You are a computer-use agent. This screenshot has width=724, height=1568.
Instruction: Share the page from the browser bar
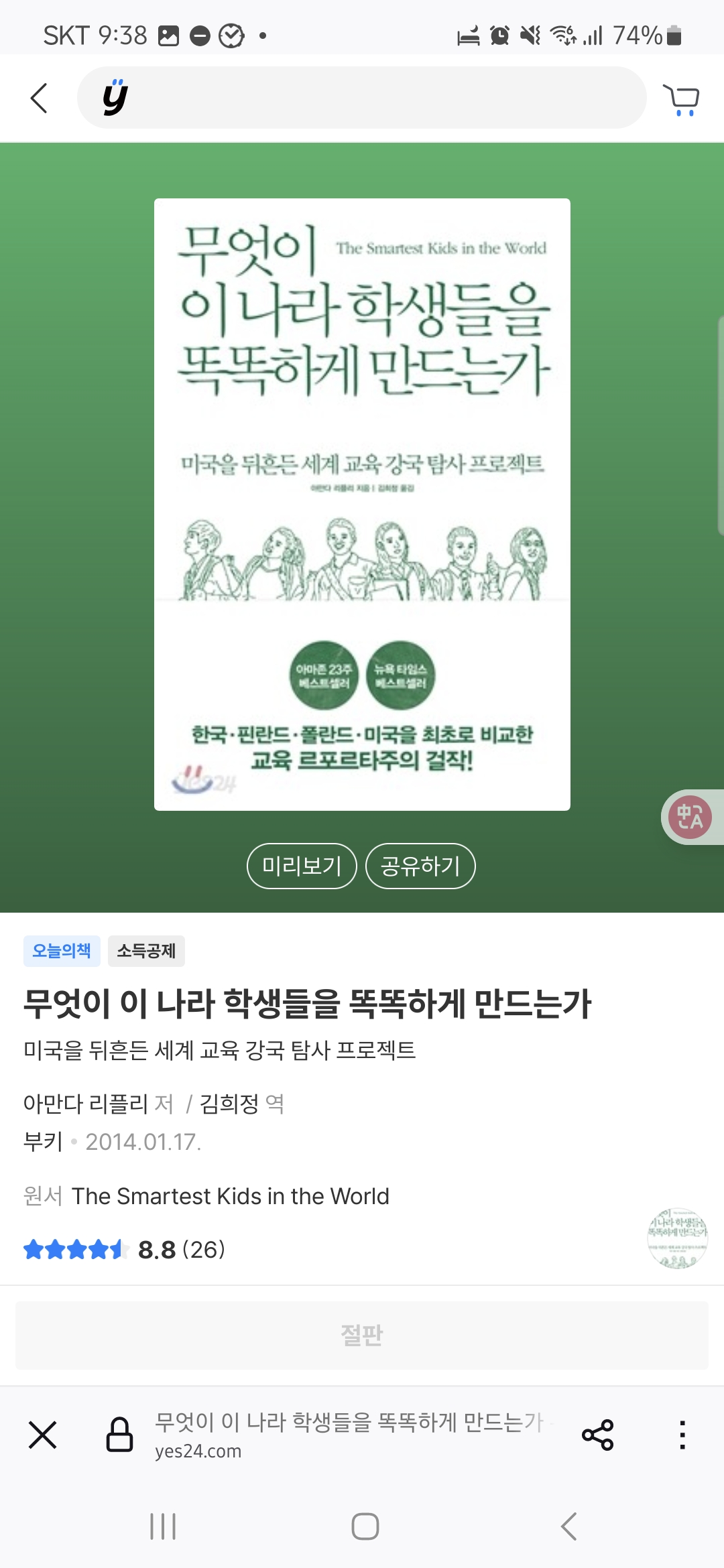coord(597,1435)
